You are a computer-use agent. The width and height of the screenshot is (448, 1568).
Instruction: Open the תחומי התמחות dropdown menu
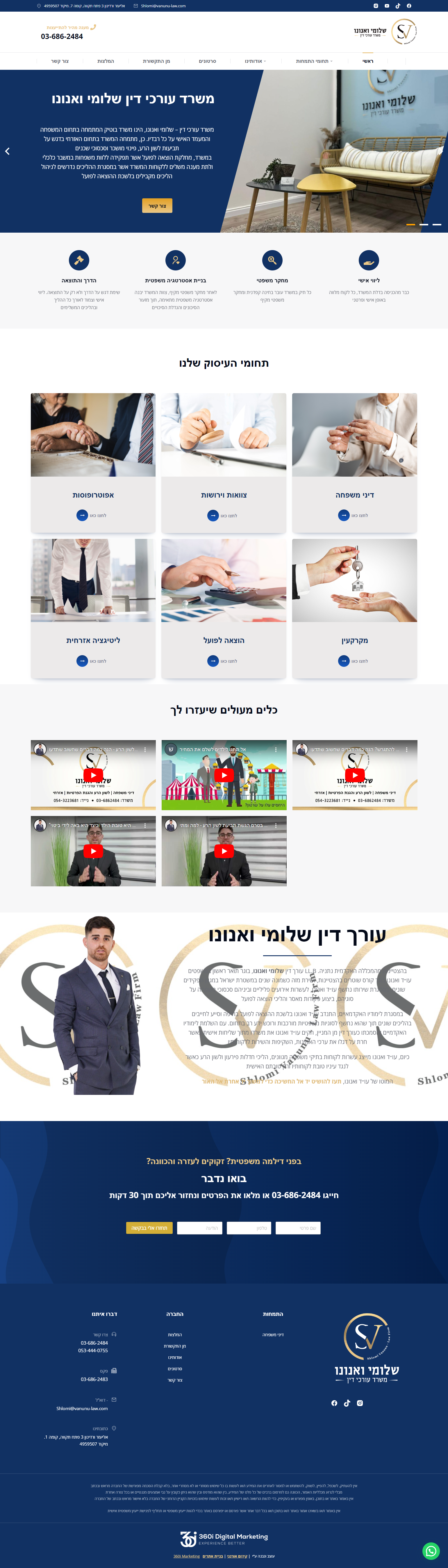(x=314, y=61)
